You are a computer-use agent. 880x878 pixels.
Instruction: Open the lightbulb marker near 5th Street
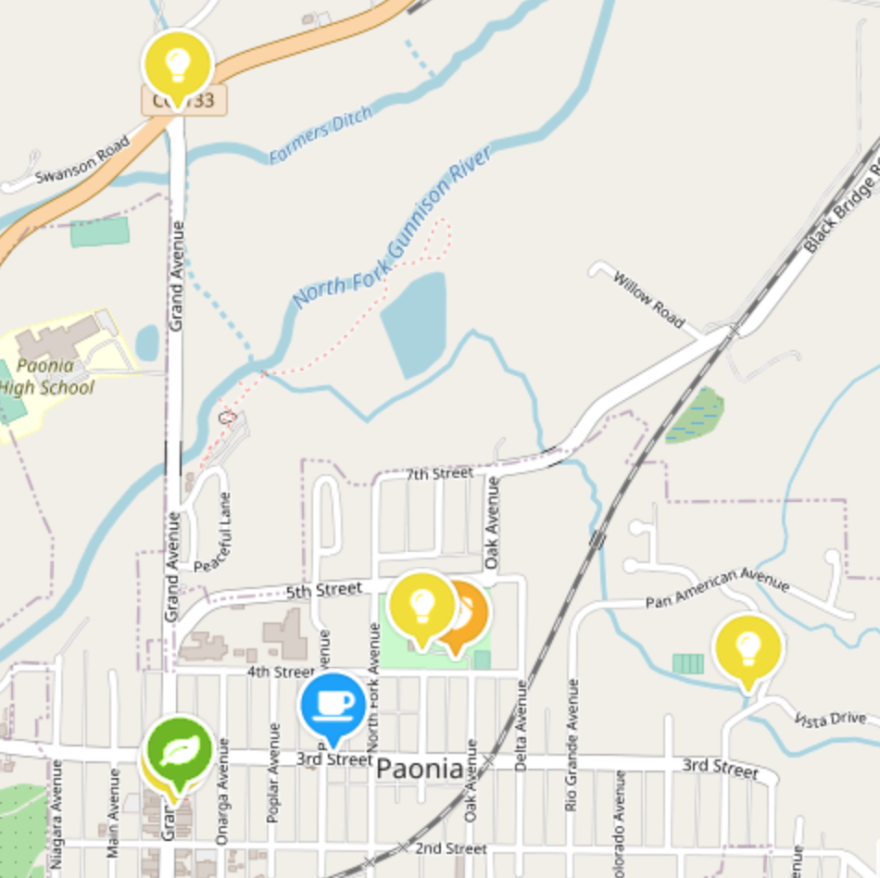click(x=422, y=604)
